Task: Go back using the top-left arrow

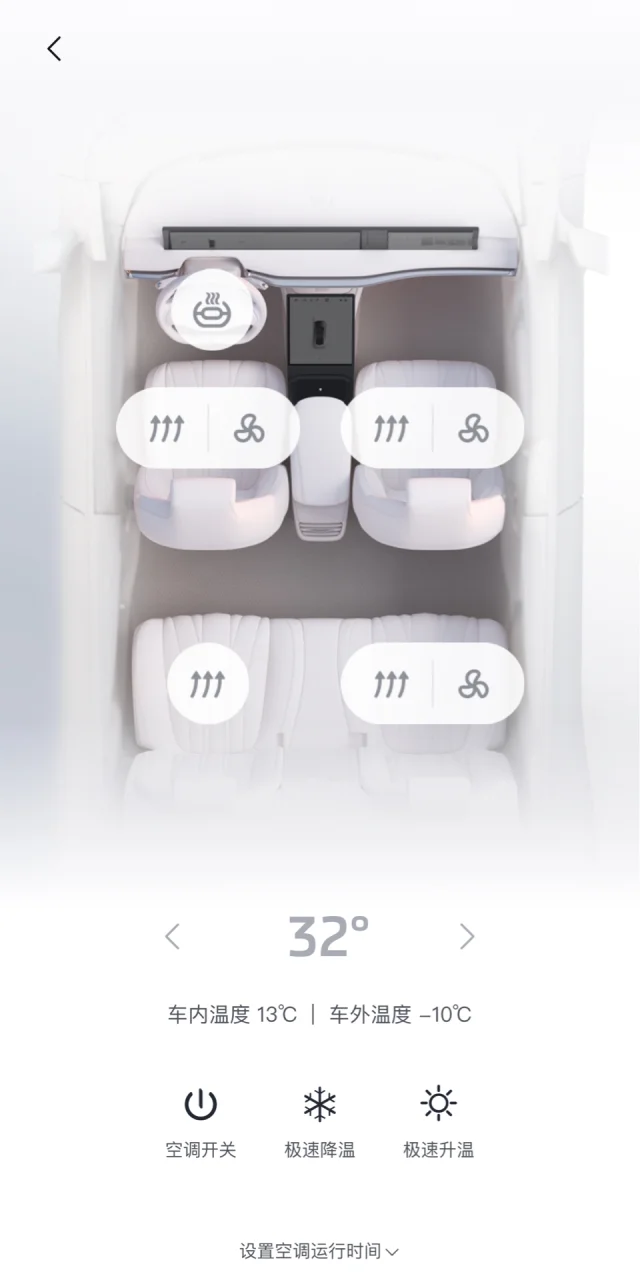Action: [x=54, y=48]
